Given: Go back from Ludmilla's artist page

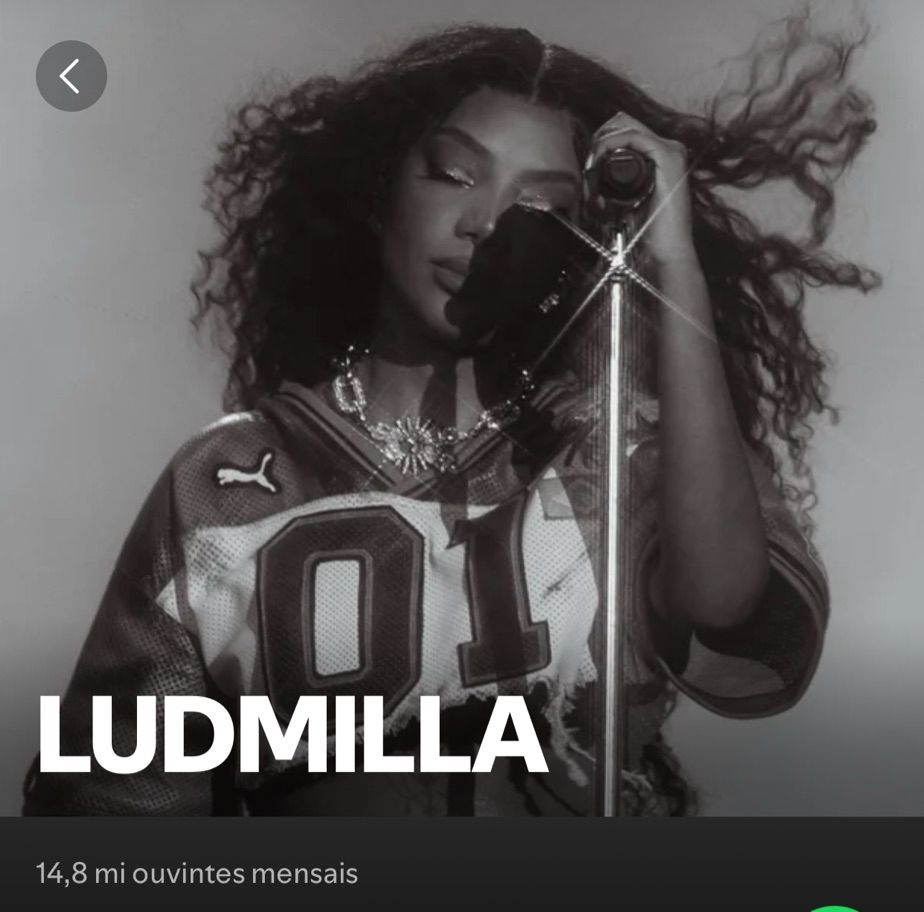Looking at the screenshot, I should pos(71,76).
